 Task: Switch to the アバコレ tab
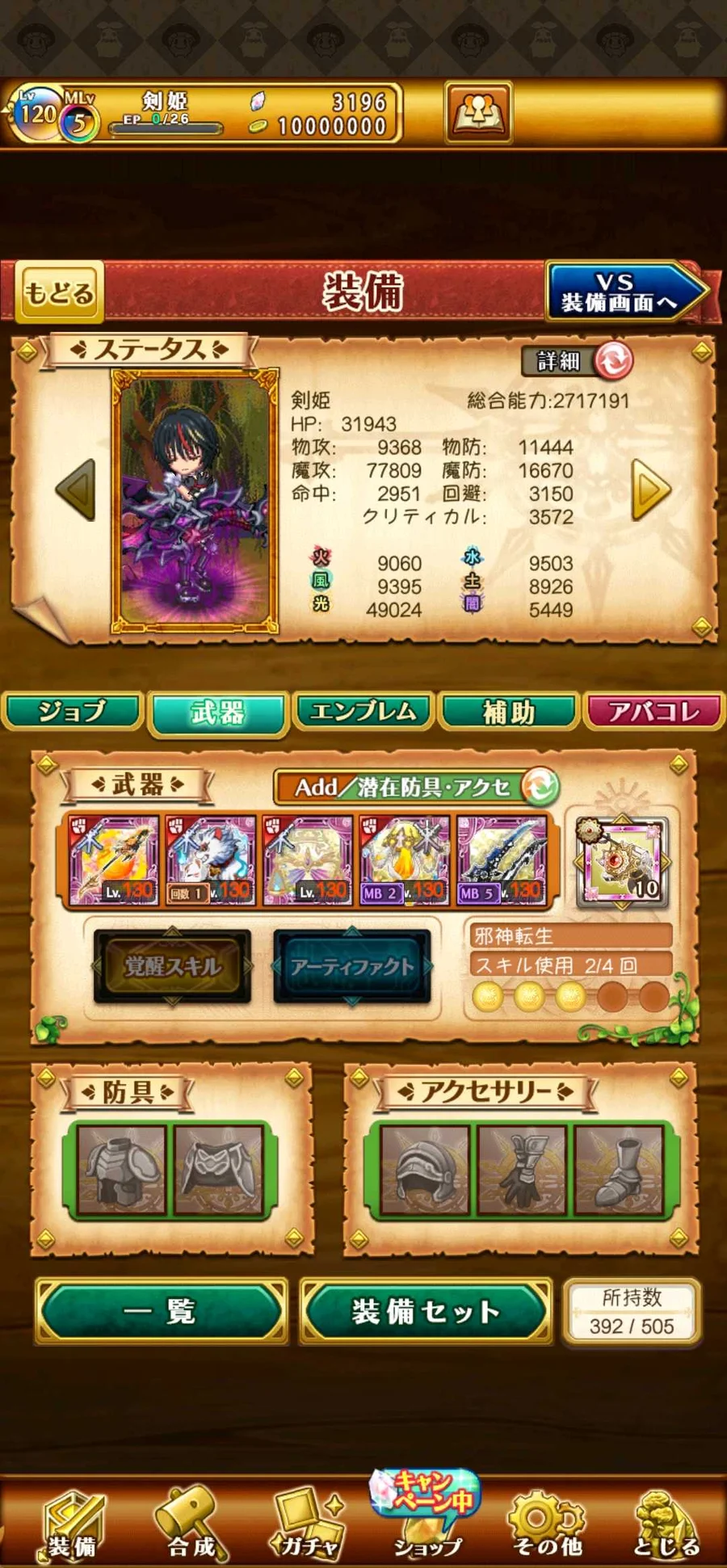coord(653,712)
